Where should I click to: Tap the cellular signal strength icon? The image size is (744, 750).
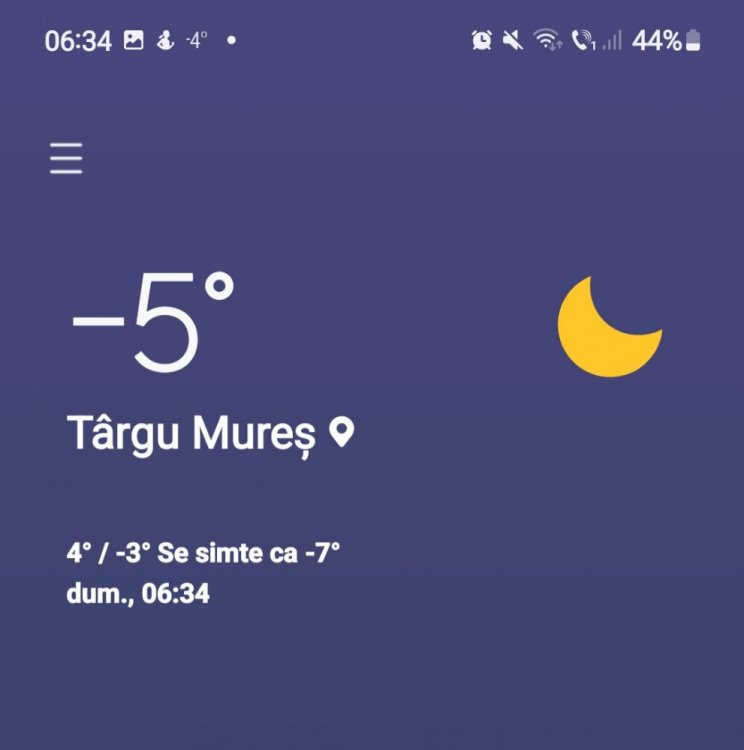pos(610,40)
